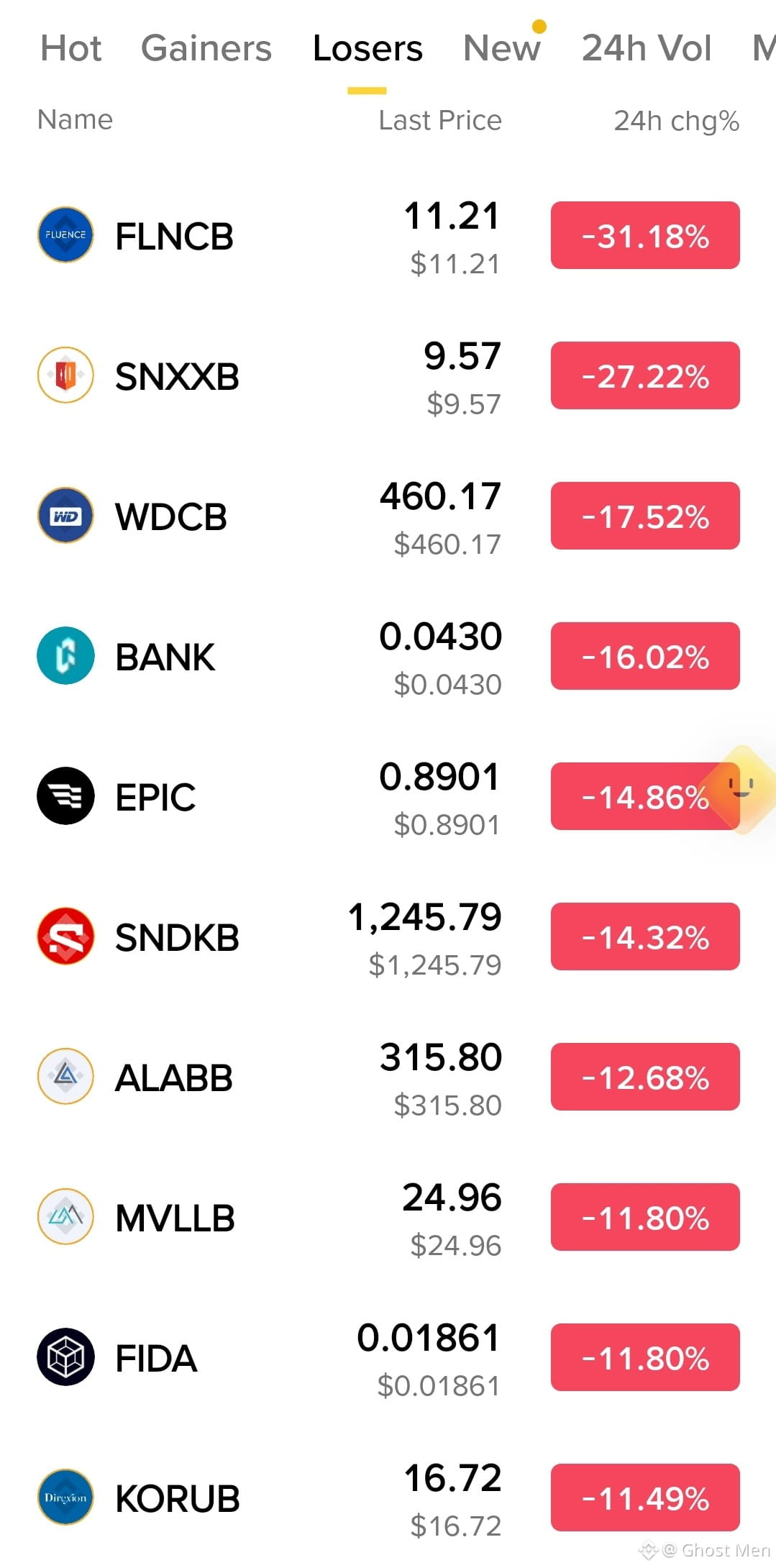Sort the list by Last Price
776x1568 pixels.
tap(440, 120)
